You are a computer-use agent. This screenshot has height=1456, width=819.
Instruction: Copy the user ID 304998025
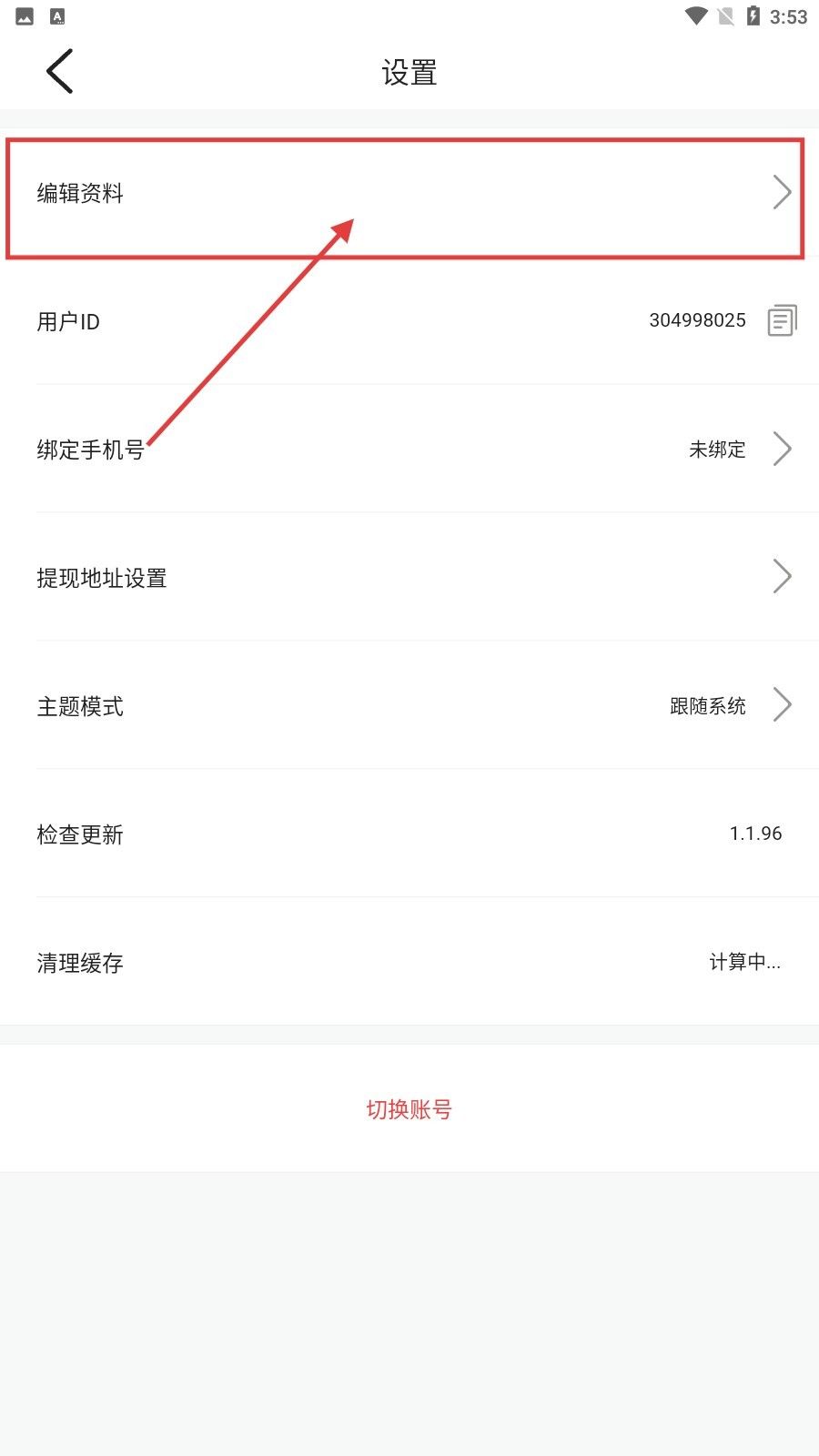pos(781,320)
